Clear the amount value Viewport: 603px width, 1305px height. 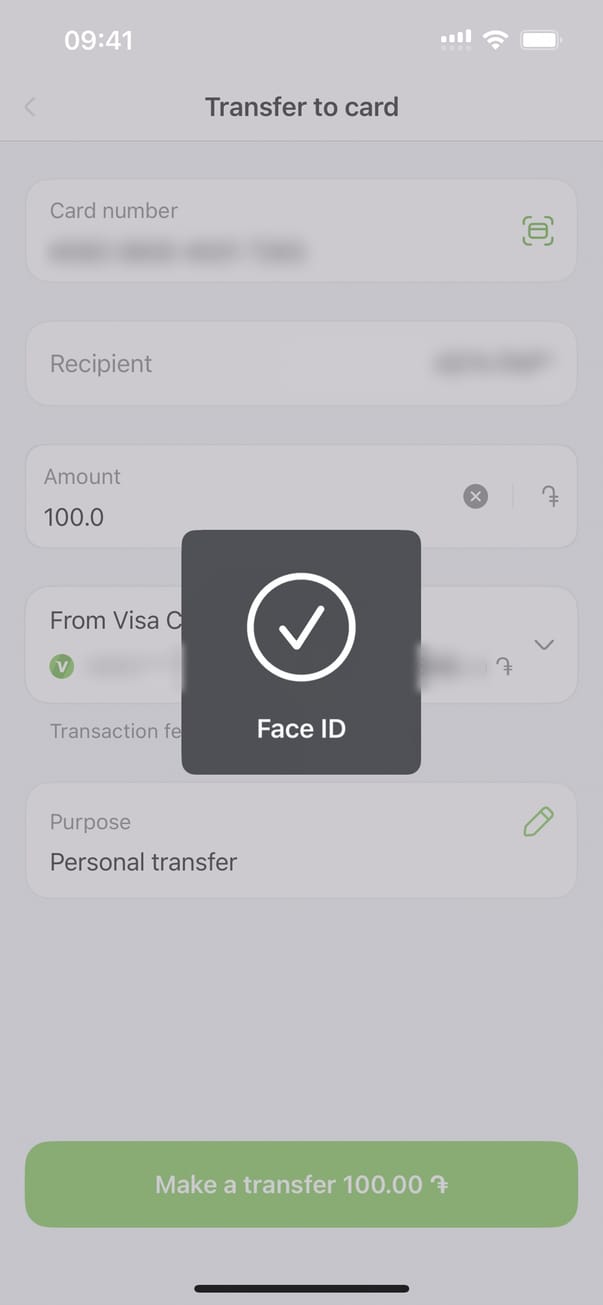point(476,496)
